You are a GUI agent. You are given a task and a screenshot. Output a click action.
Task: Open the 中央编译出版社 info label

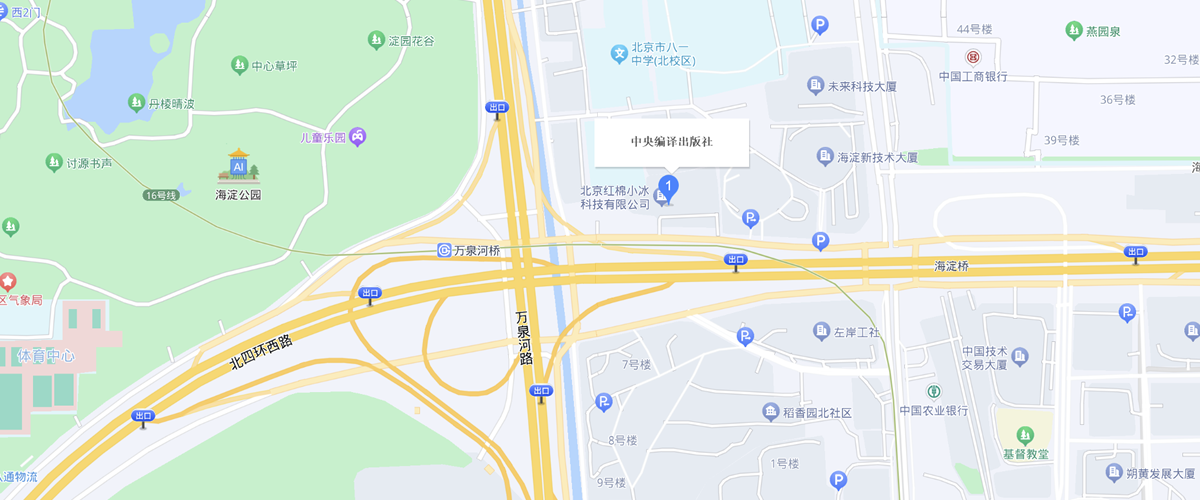click(671, 142)
